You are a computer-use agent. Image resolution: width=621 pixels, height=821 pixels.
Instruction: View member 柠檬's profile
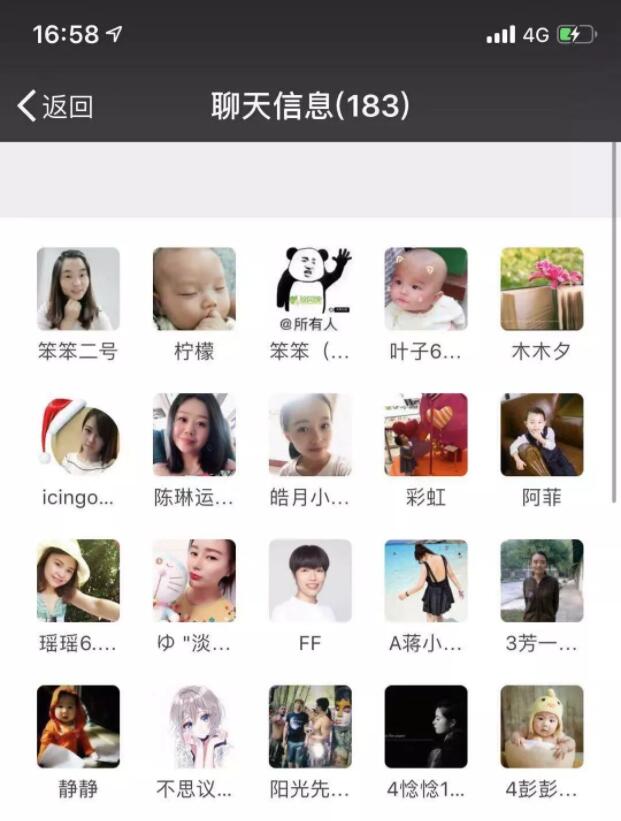194,289
